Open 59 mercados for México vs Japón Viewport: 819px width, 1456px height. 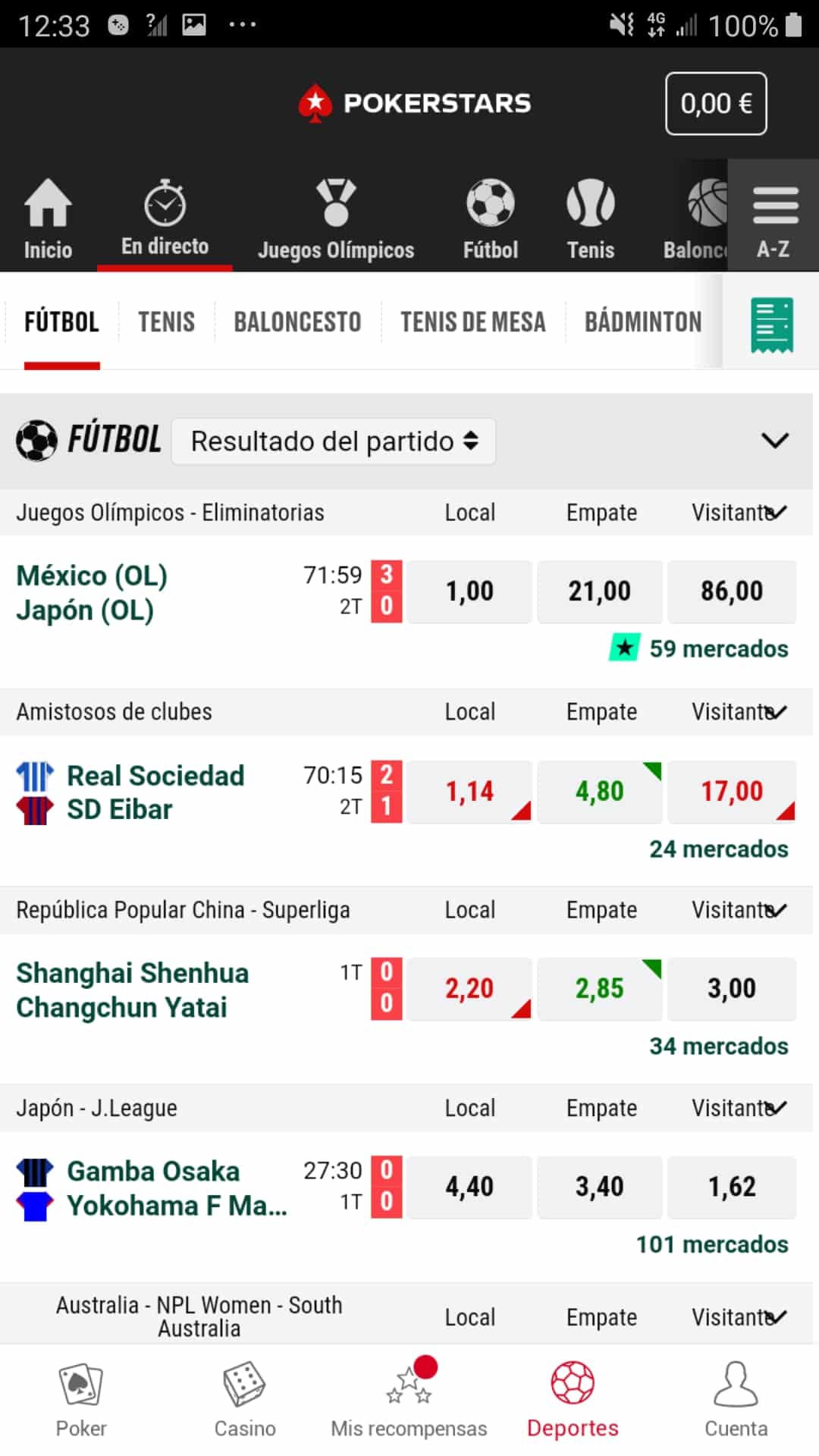pos(718,649)
